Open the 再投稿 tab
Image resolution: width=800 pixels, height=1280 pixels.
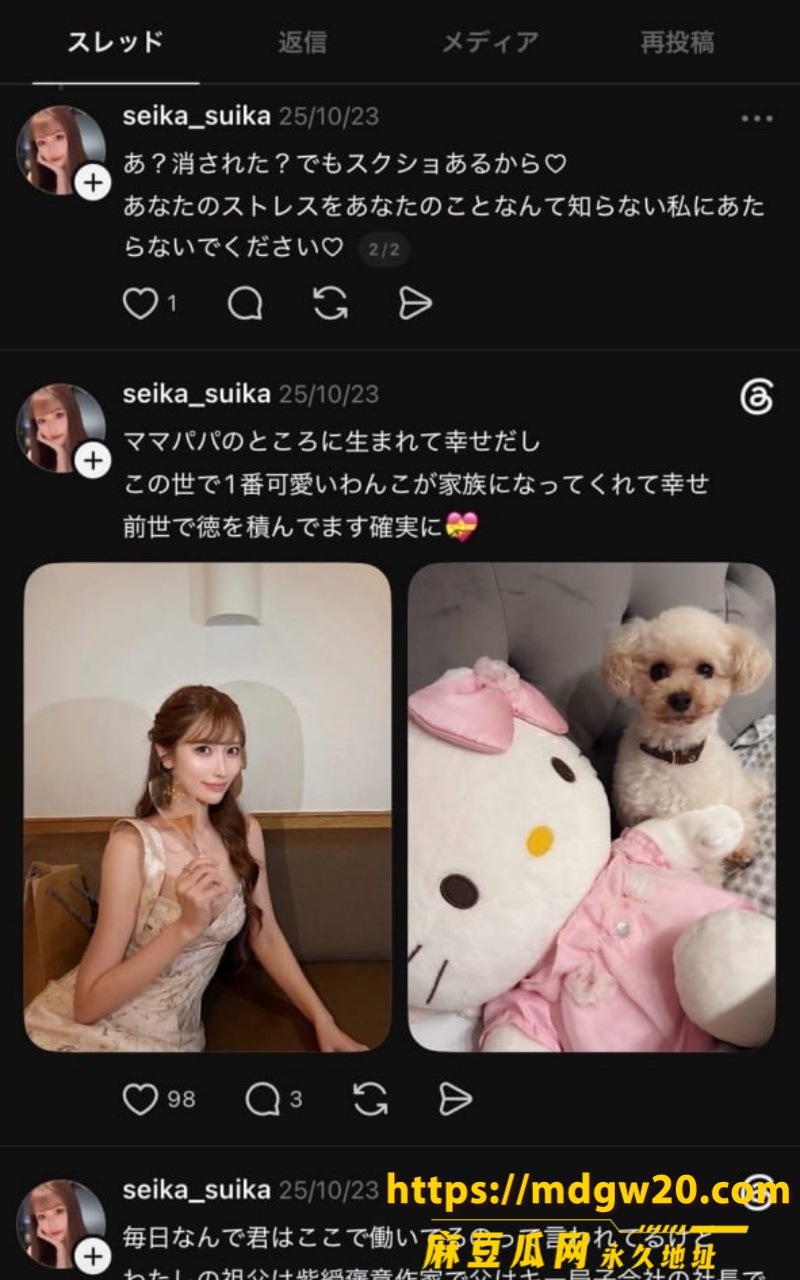[x=677, y=42]
